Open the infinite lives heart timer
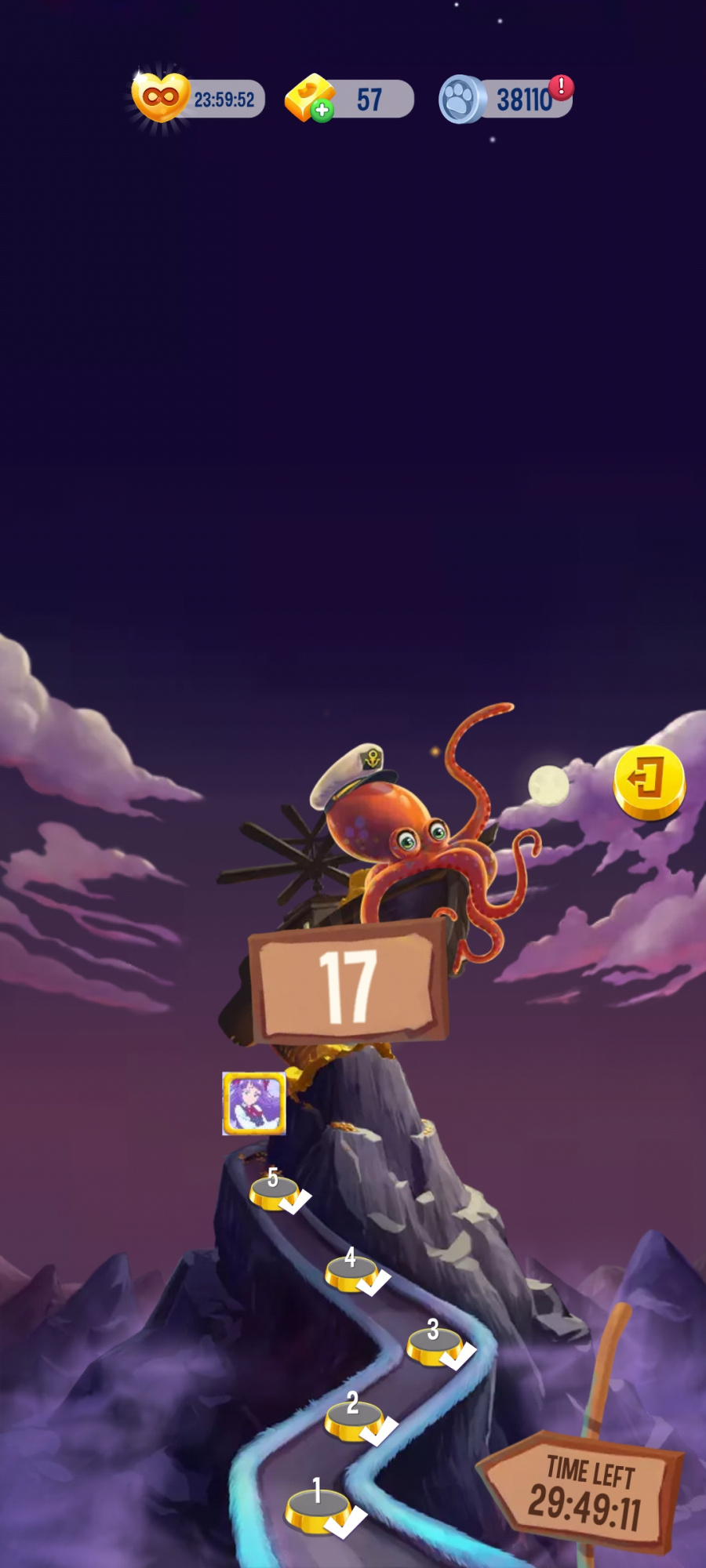The height and width of the screenshot is (1568, 706). point(198,99)
